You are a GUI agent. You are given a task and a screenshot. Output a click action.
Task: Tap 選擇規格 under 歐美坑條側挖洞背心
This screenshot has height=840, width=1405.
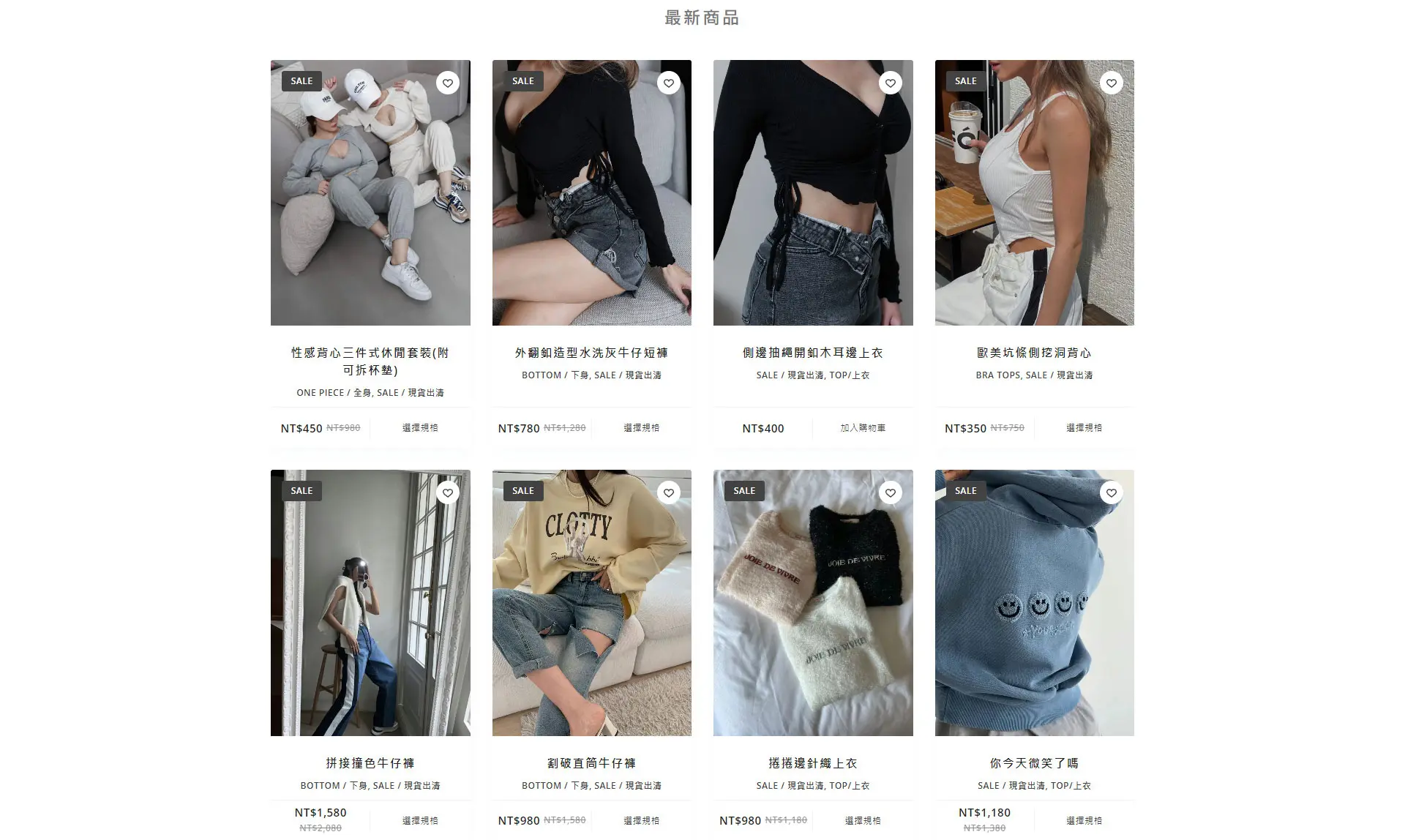click(1084, 428)
